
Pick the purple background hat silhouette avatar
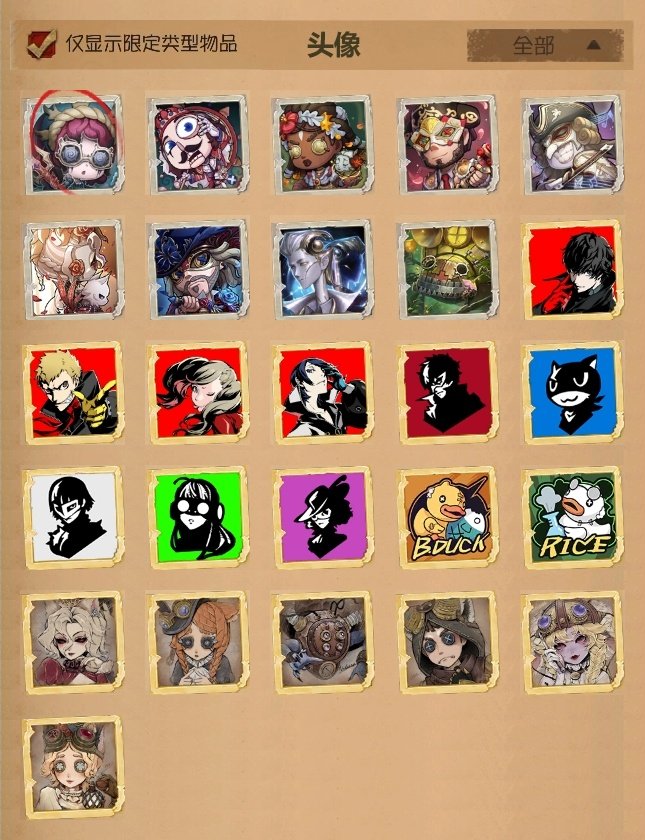(x=322, y=516)
